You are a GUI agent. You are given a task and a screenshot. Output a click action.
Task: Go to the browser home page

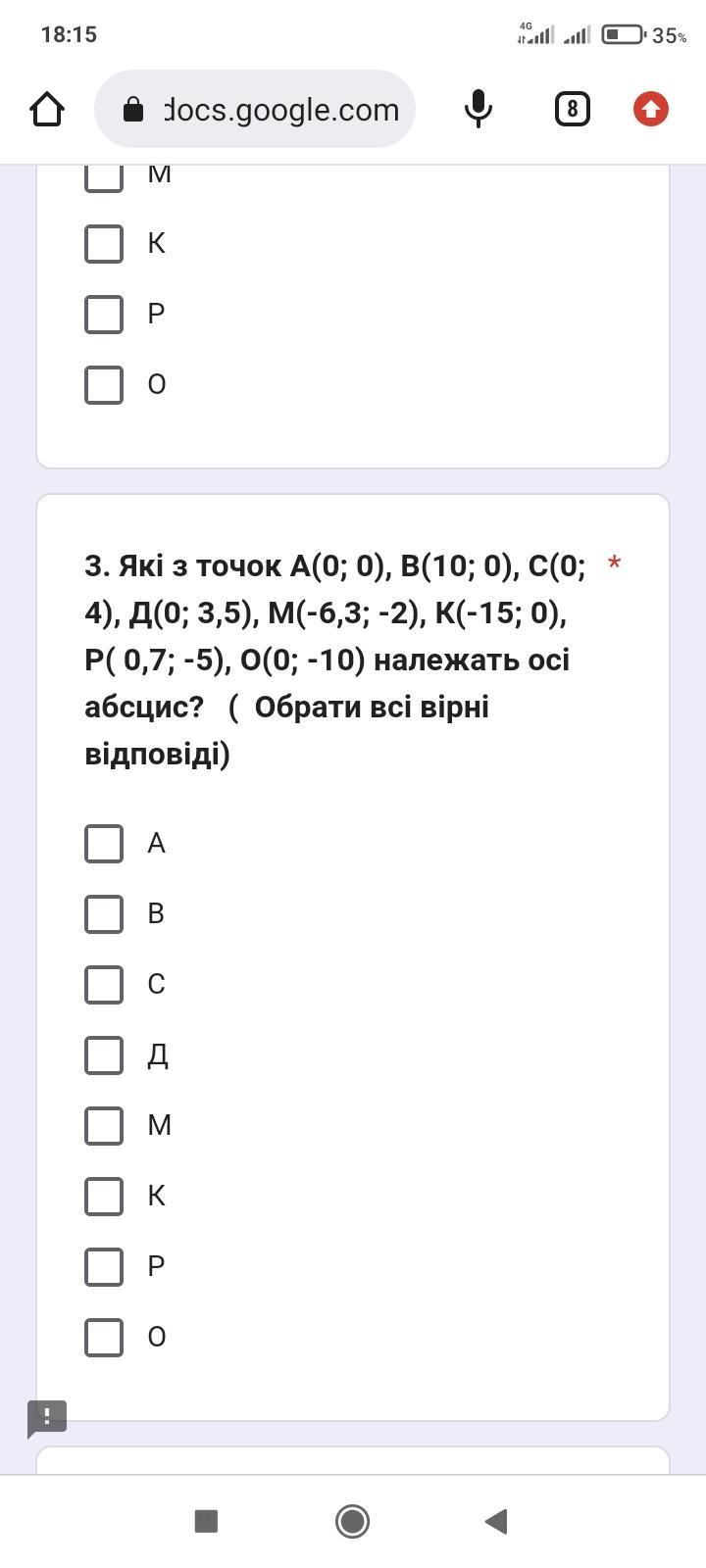tap(47, 109)
